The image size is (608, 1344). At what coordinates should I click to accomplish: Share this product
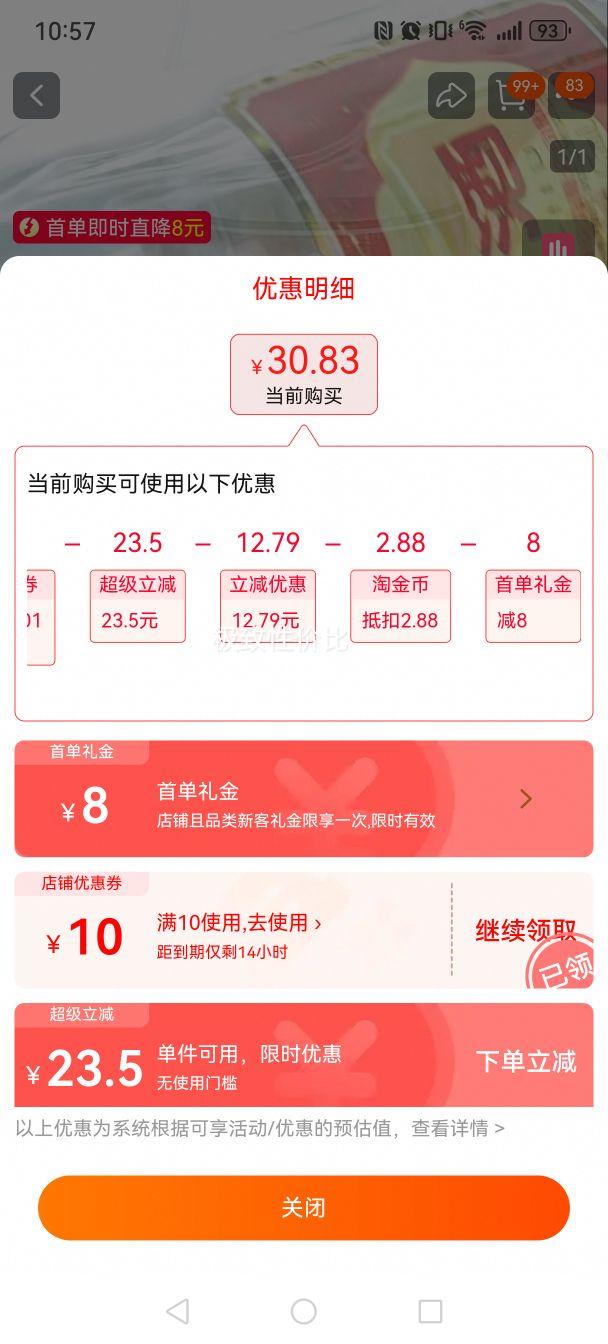[451, 96]
